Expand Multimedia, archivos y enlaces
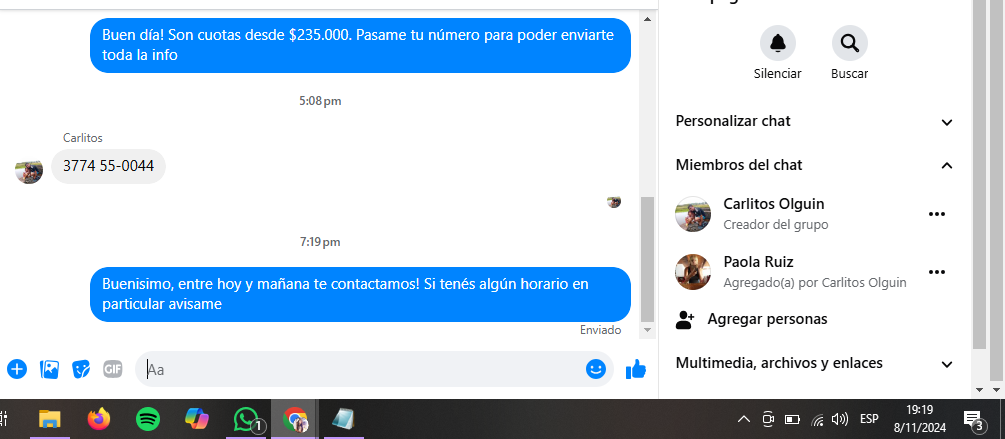 (x=946, y=364)
